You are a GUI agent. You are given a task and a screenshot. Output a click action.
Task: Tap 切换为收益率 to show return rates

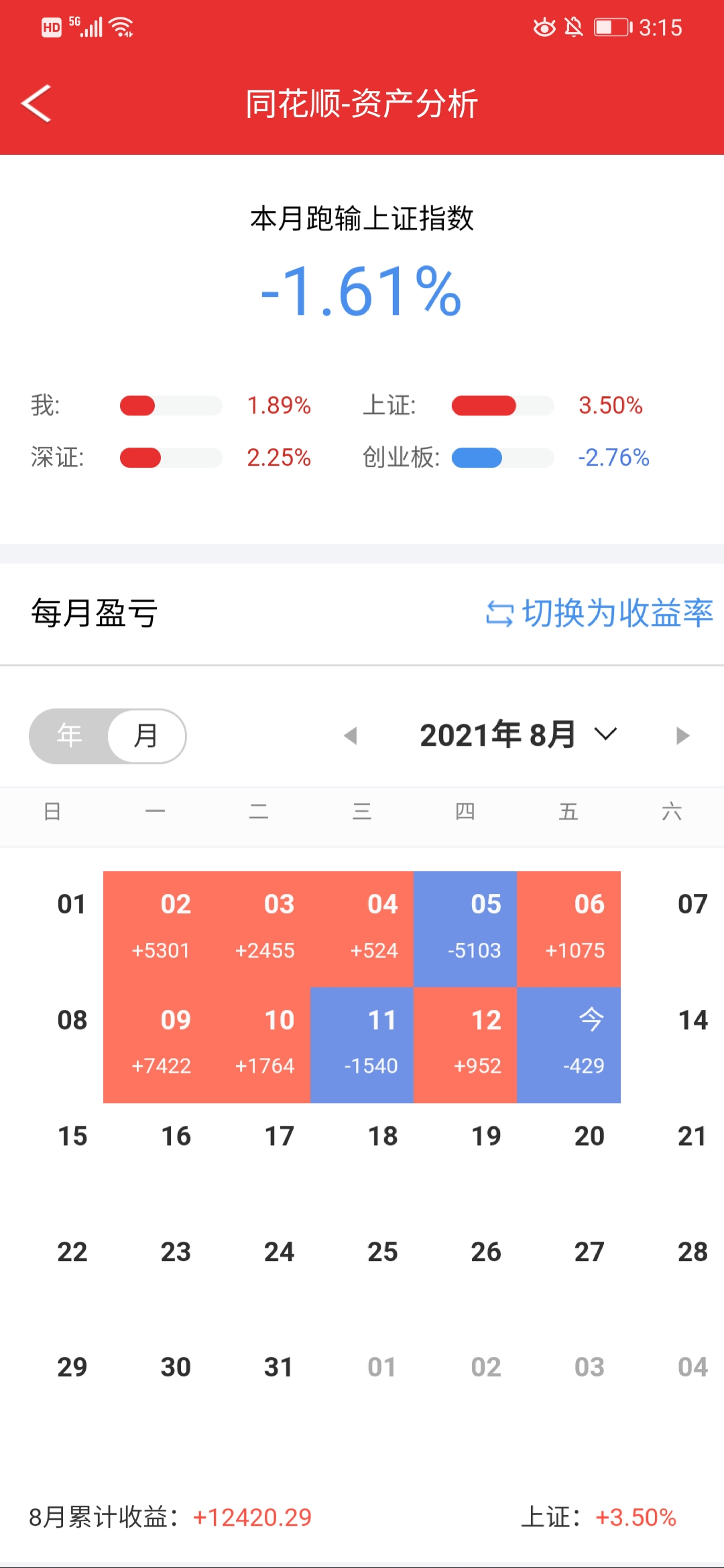tap(600, 613)
